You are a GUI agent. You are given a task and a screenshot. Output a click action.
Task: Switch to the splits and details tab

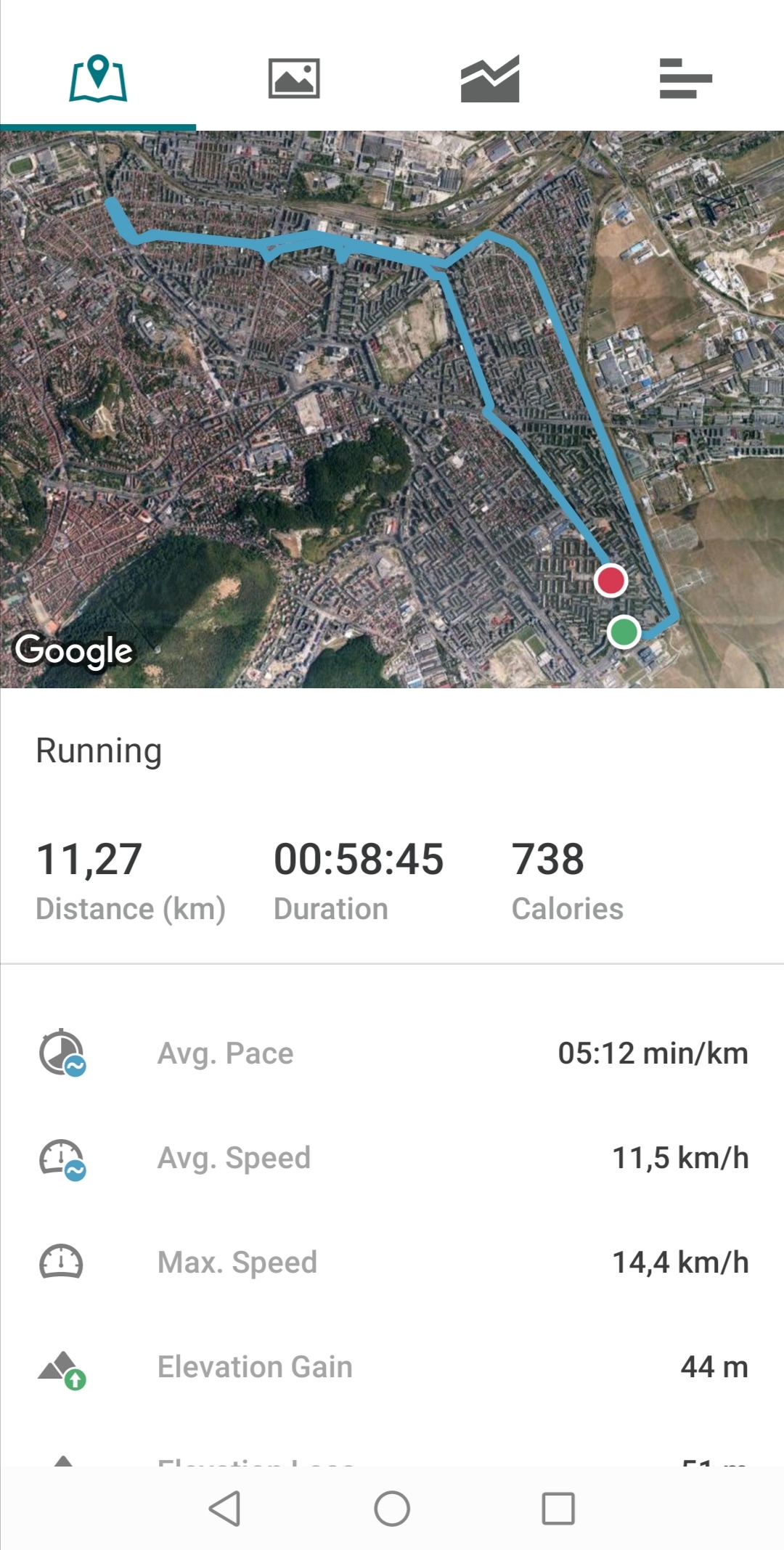(685, 78)
